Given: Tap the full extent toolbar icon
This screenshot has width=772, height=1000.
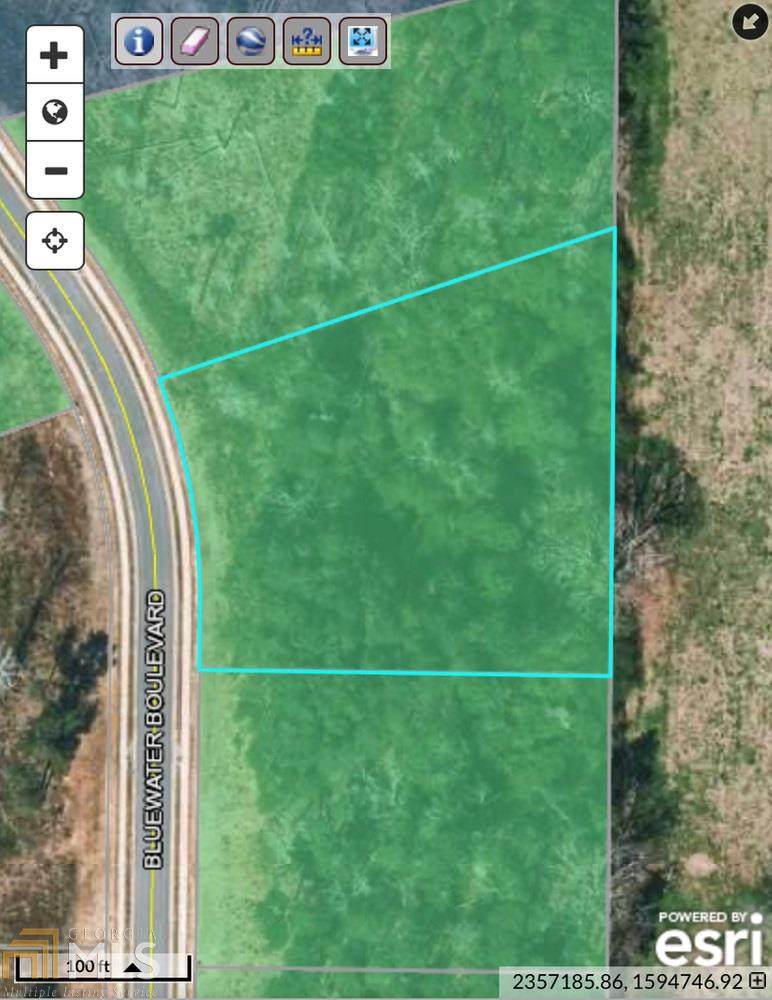Looking at the screenshot, I should 362,41.
